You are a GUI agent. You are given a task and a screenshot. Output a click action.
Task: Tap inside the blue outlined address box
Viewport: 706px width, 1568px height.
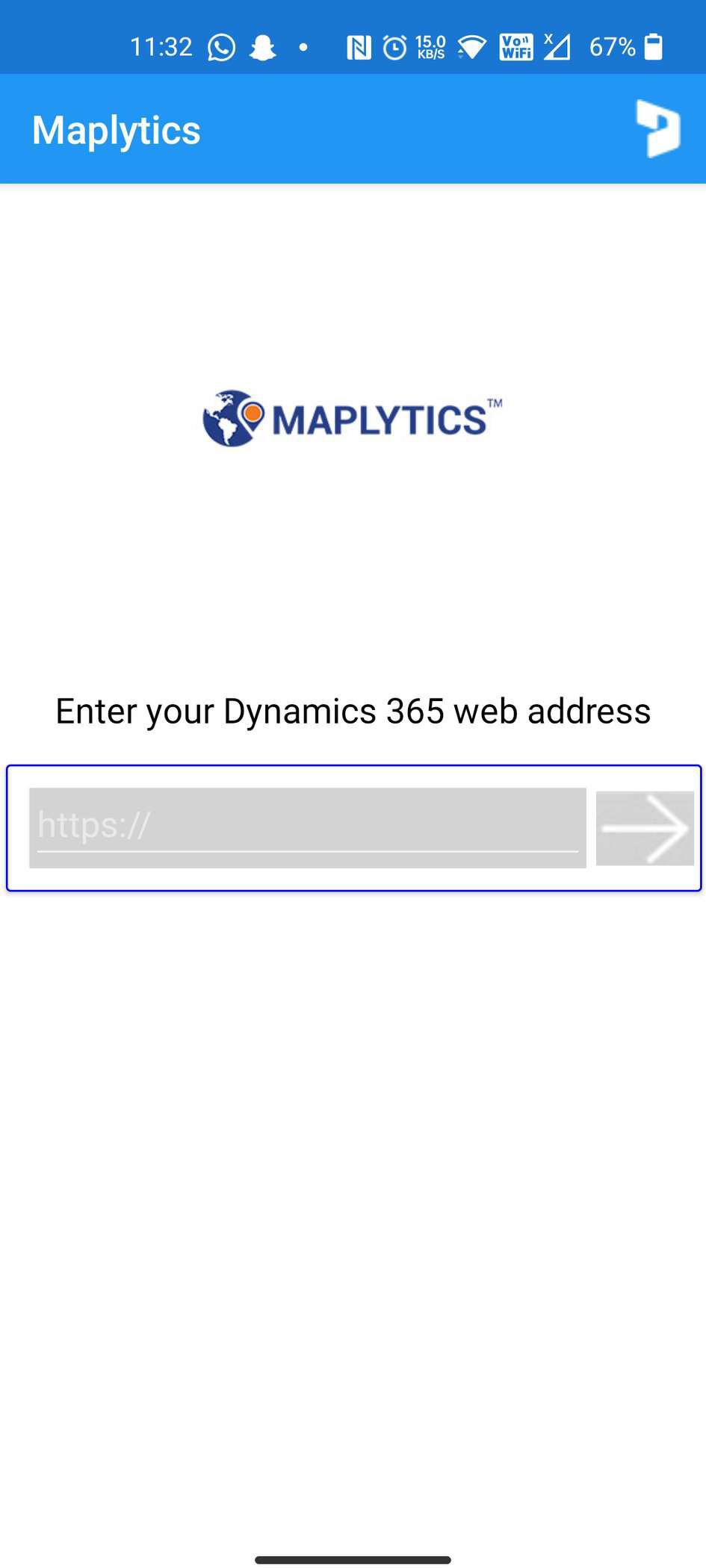click(353, 827)
